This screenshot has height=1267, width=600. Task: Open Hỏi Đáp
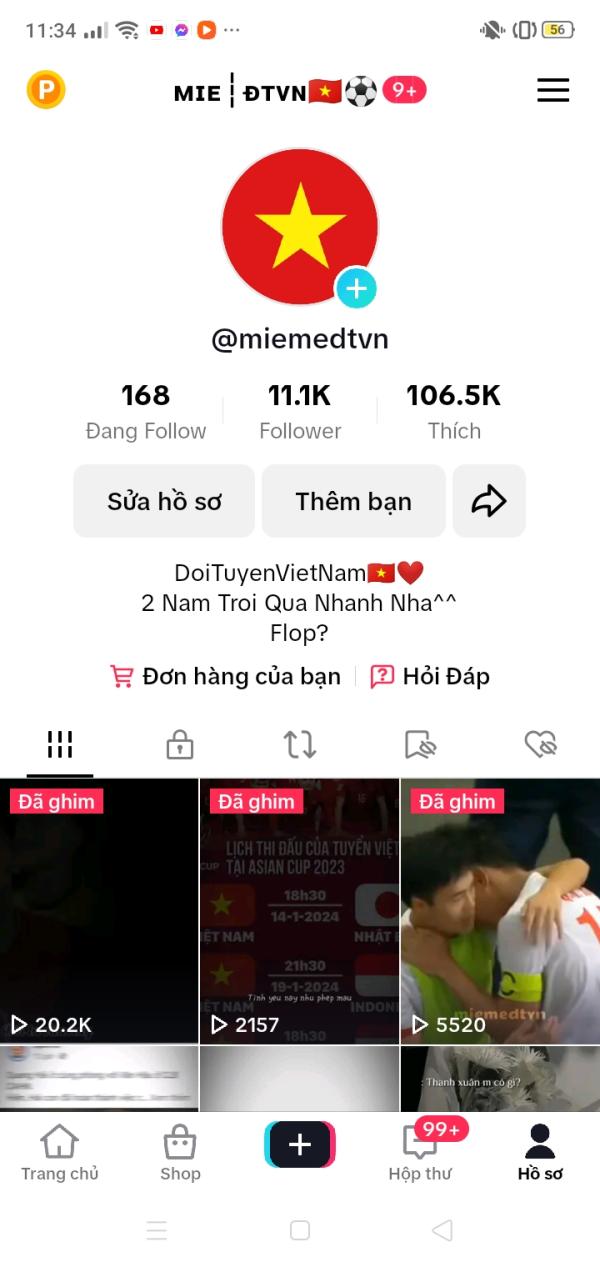(x=430, y=677)
